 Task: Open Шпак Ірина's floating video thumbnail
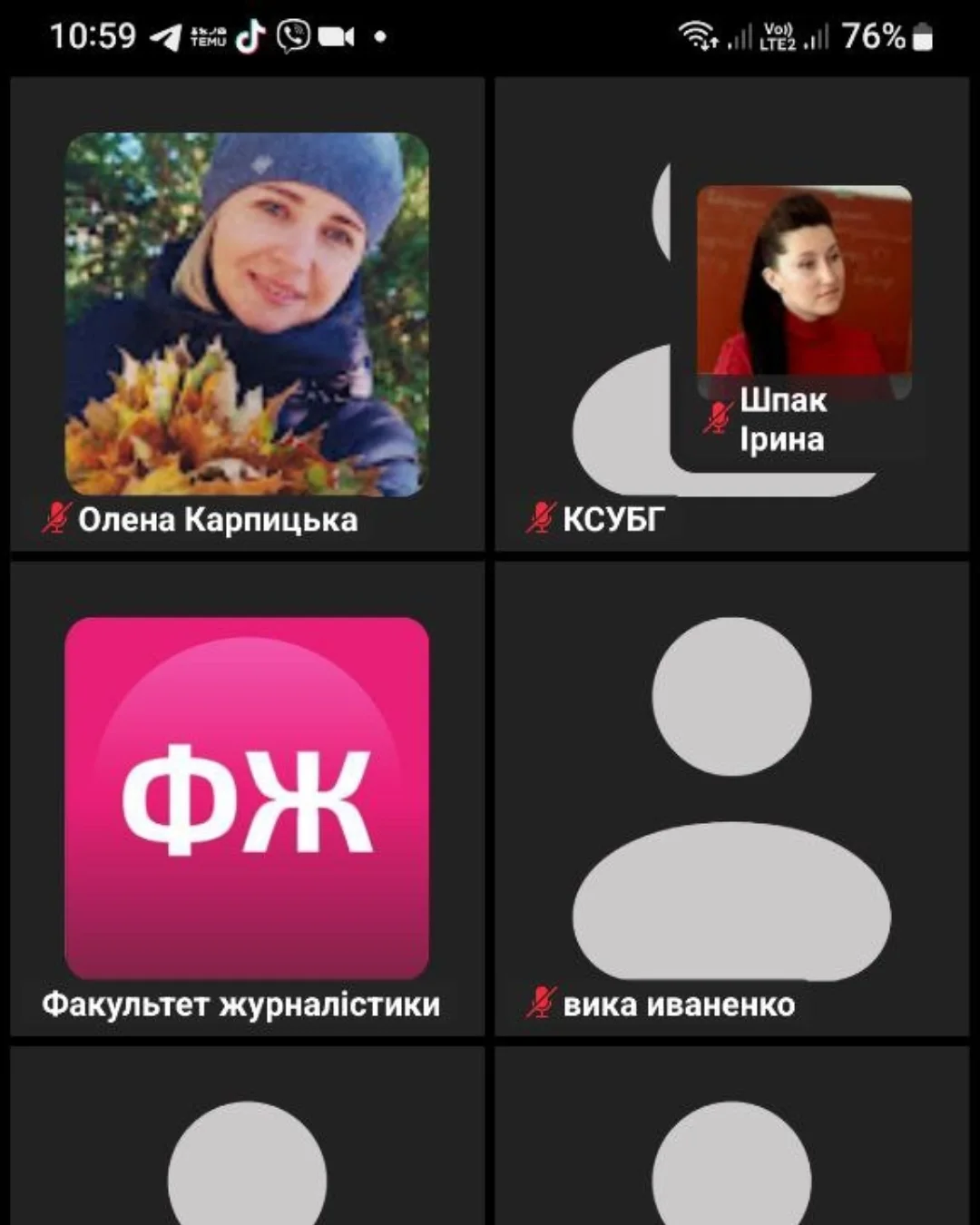click(x=803, y=299)
